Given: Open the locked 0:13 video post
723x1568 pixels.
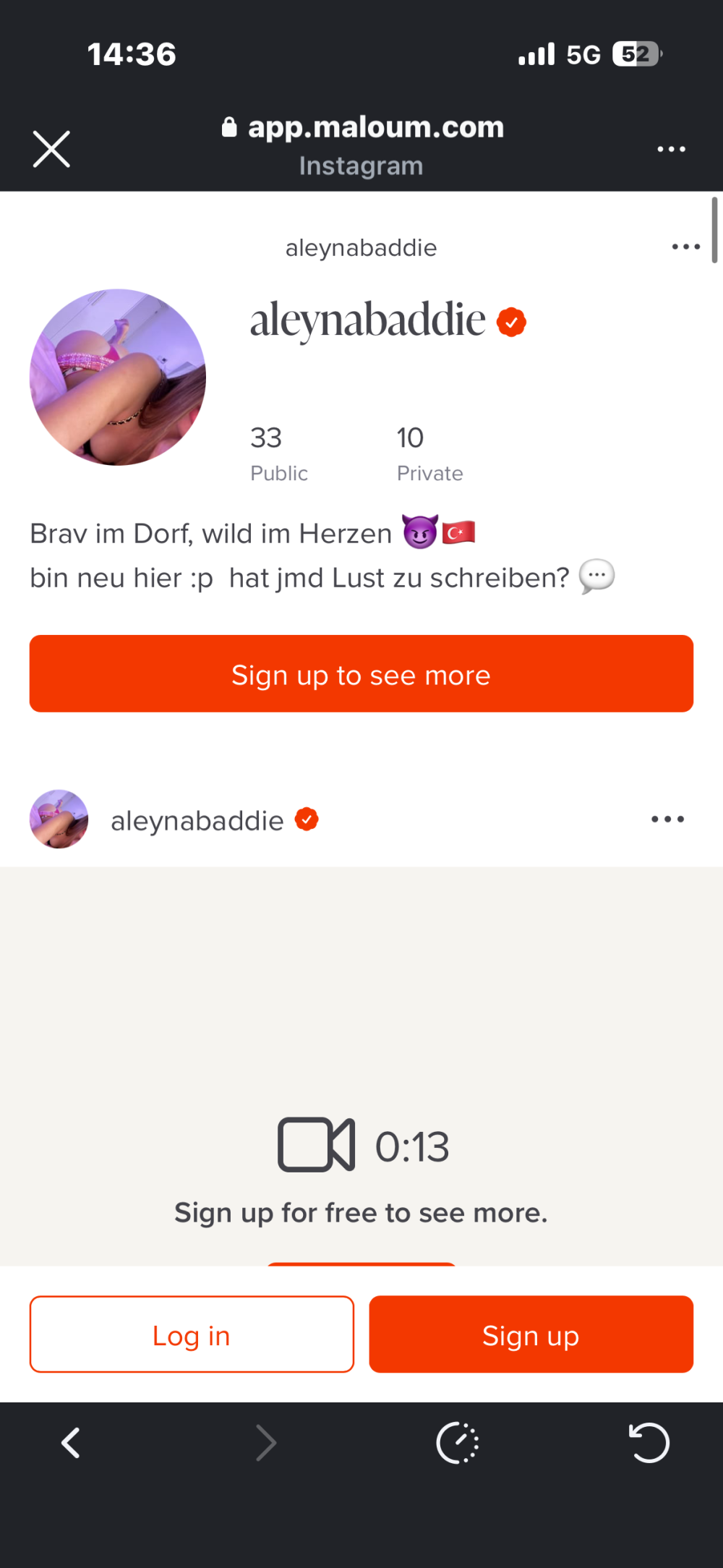Looking at the screenshot, I should tap(361, 1146).
